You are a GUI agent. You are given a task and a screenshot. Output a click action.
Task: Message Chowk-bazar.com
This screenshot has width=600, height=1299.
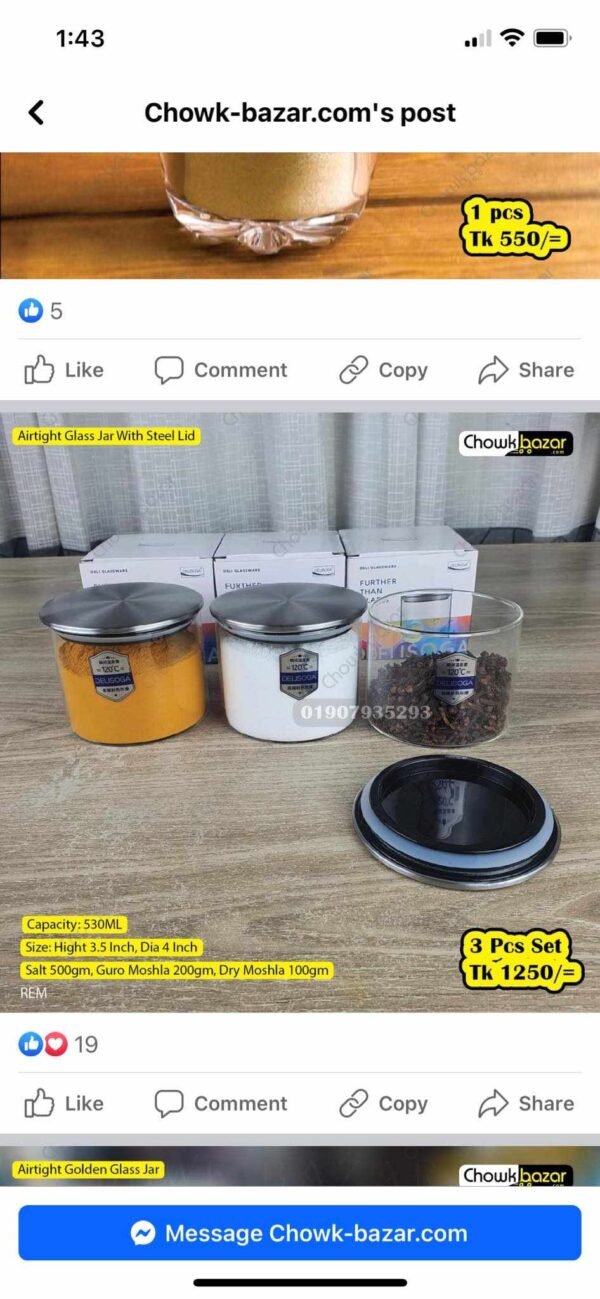(300, 1233)
